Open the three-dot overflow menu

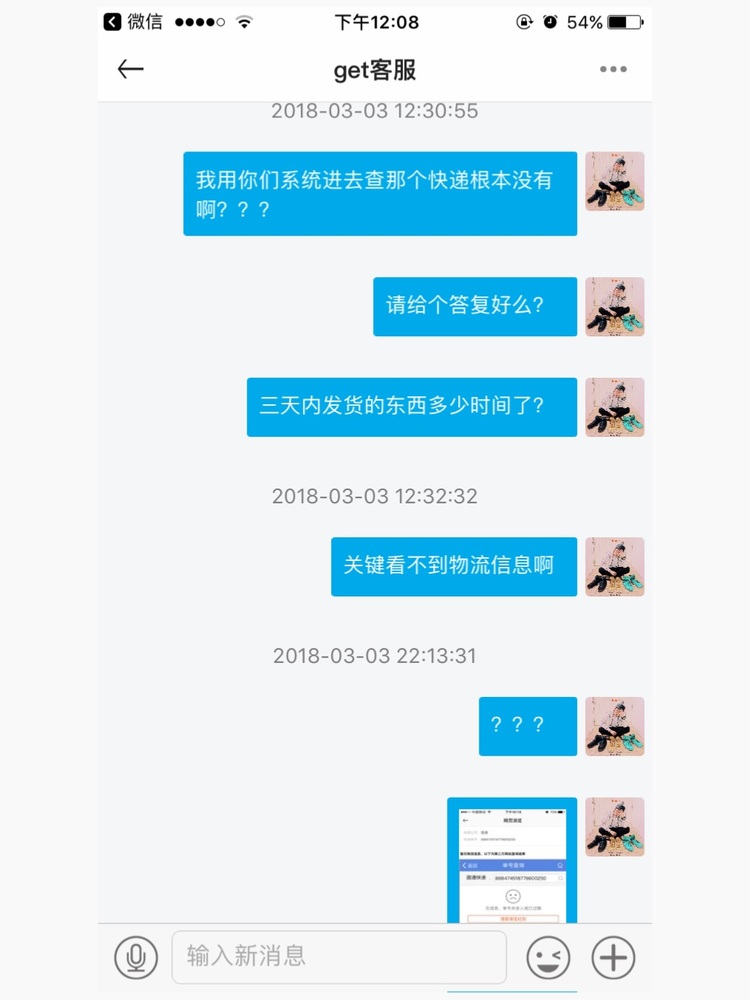(613, 69)
